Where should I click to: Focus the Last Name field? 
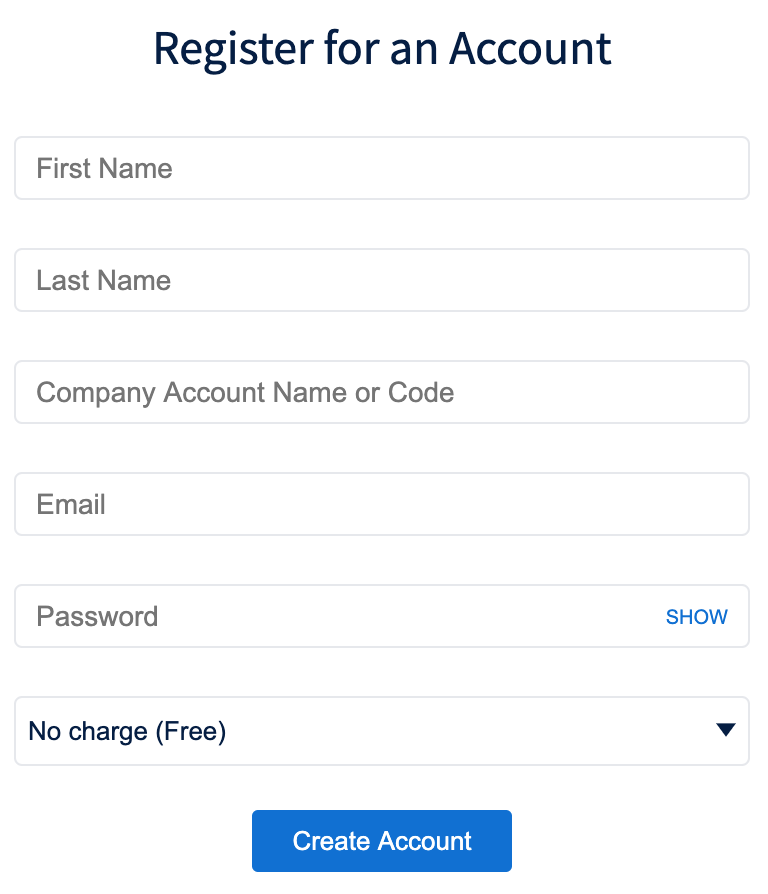coord(381,280)
